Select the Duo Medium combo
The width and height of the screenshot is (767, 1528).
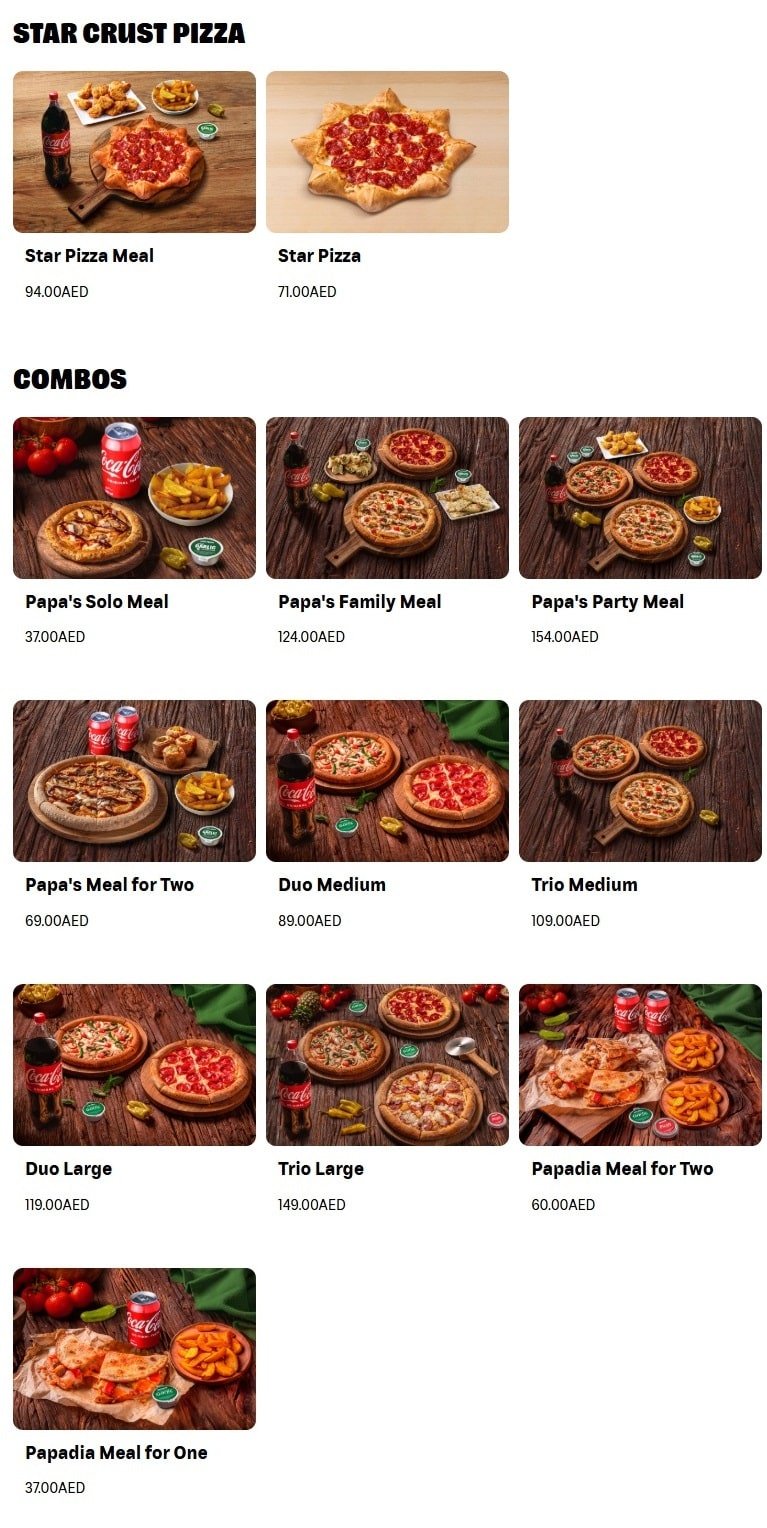point(387,781)
